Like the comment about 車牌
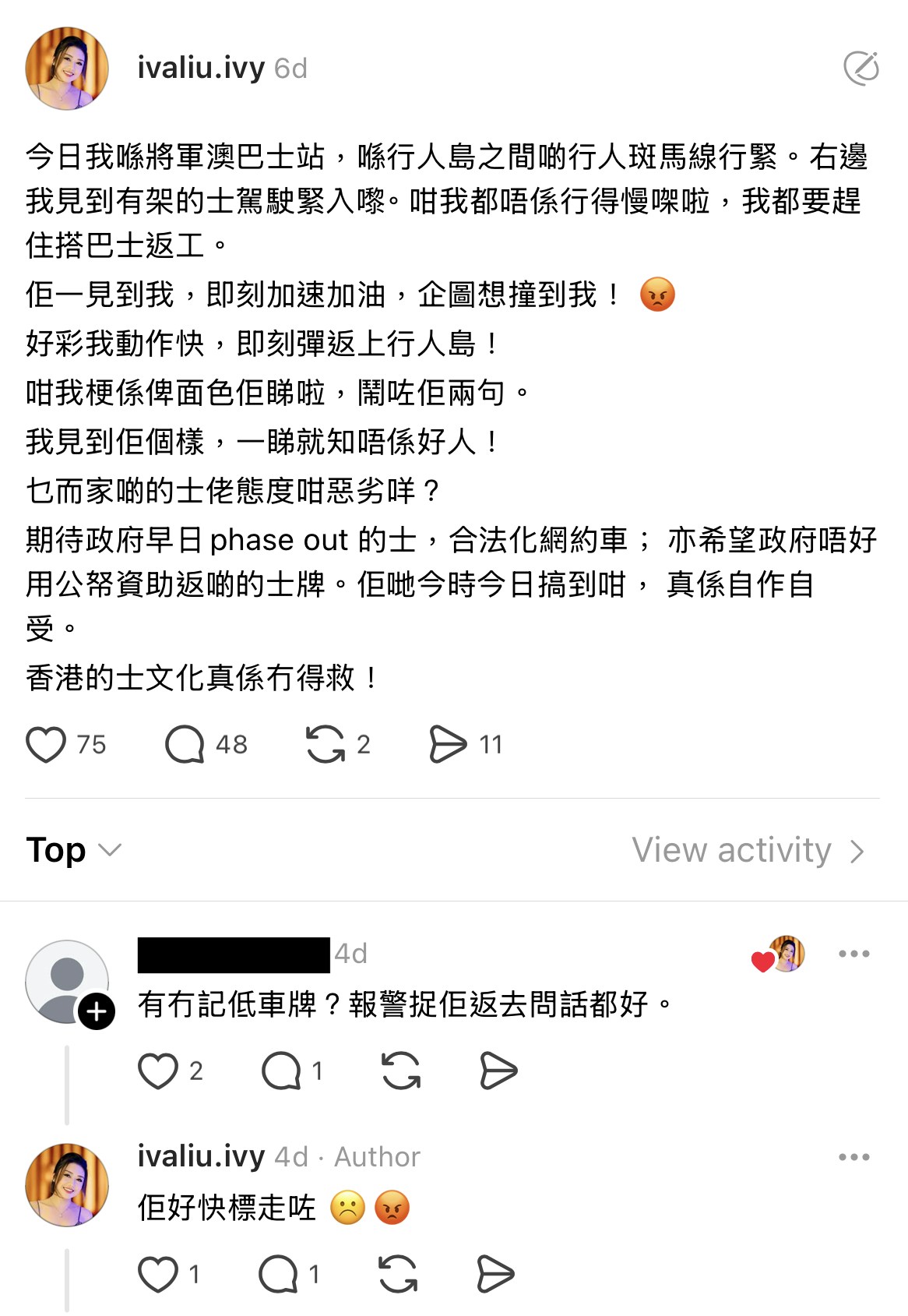Image resolution: width=908 pixels, height=1316 pixels. point(158,1071)
